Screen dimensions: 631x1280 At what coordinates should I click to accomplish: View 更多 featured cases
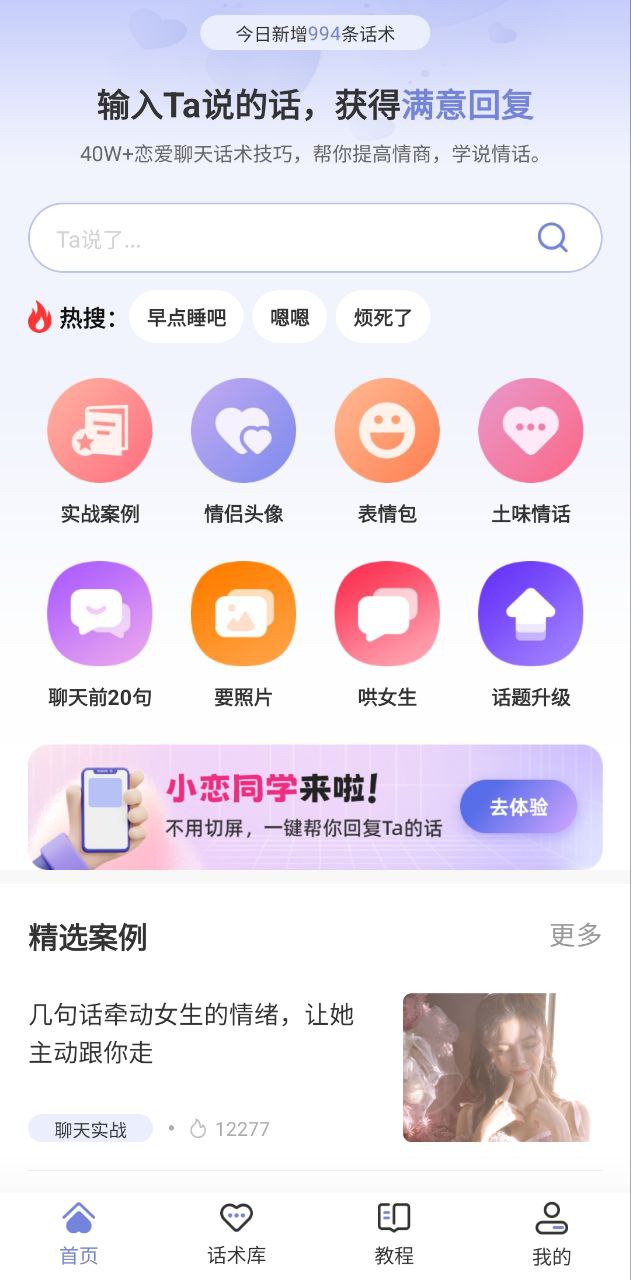pyautogui.click(x=576, y=935)
